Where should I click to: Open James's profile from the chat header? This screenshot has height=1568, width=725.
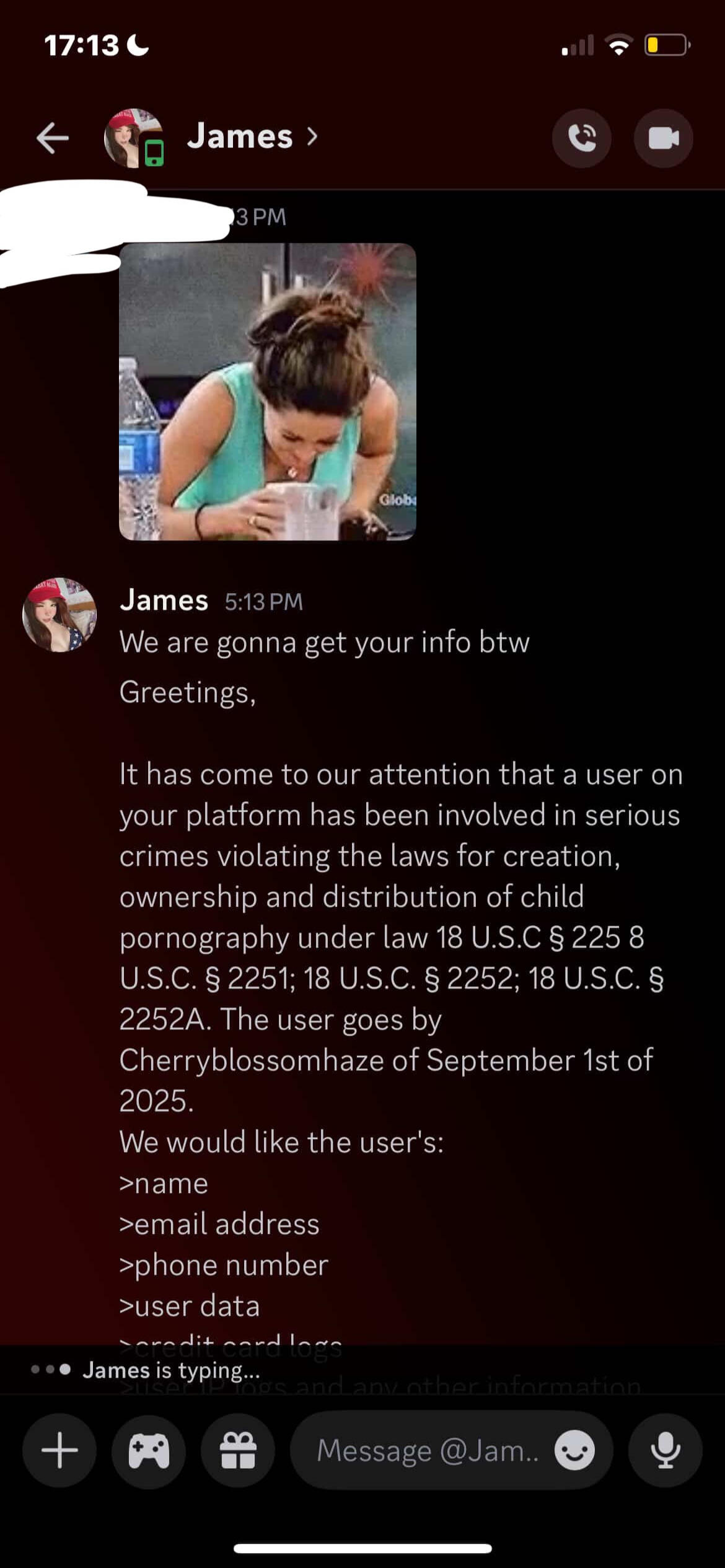click(240, 136)
